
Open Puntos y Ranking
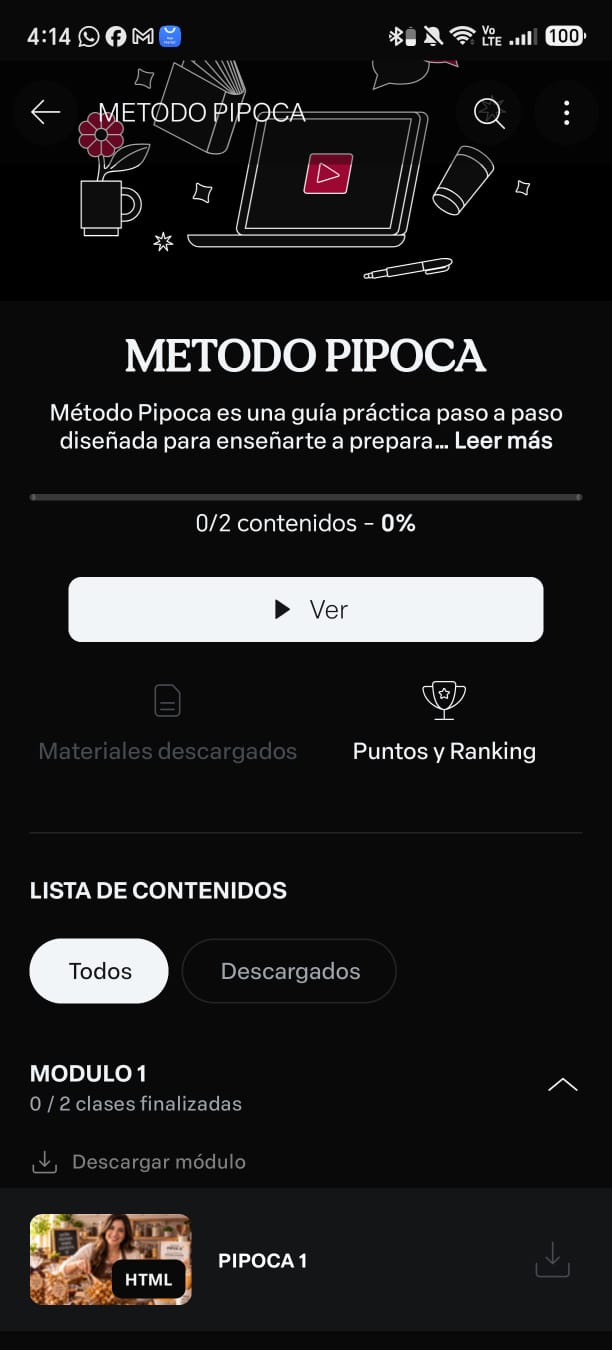pyautogui.click(x=444, y=722)
